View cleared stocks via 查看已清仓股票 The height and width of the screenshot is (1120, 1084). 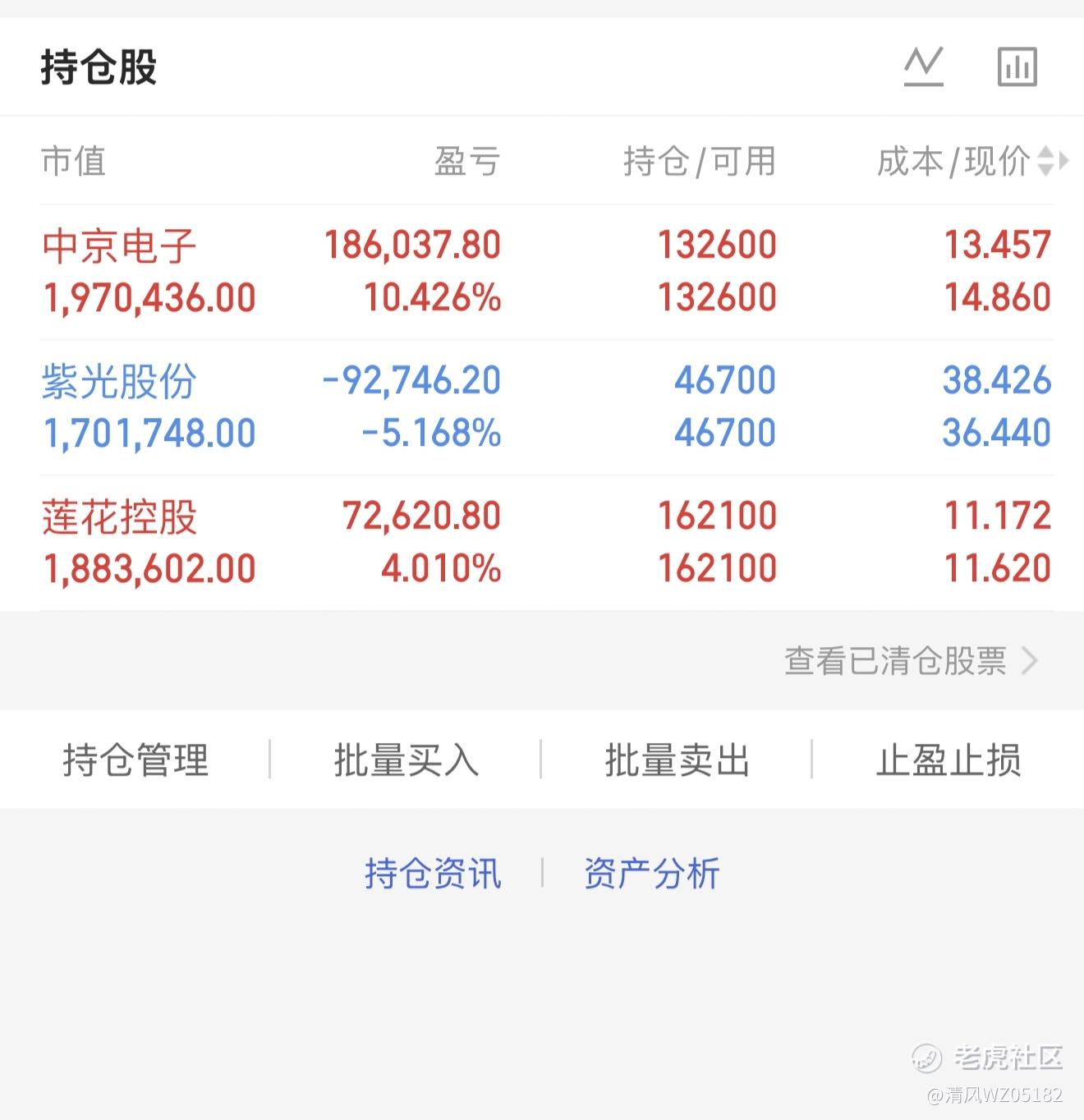click(x=912, y=660)
